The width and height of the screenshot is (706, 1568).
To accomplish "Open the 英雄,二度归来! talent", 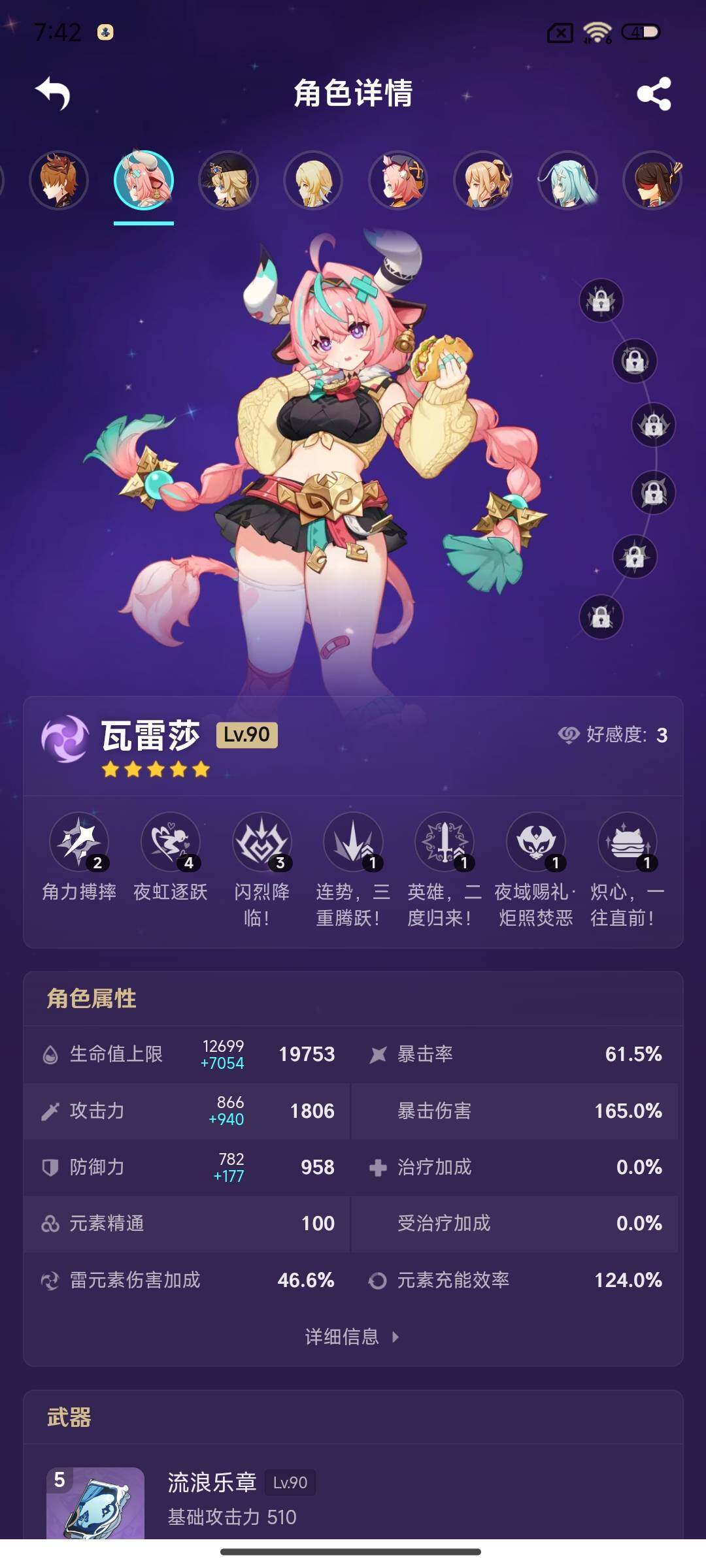I will pos(445,842).
